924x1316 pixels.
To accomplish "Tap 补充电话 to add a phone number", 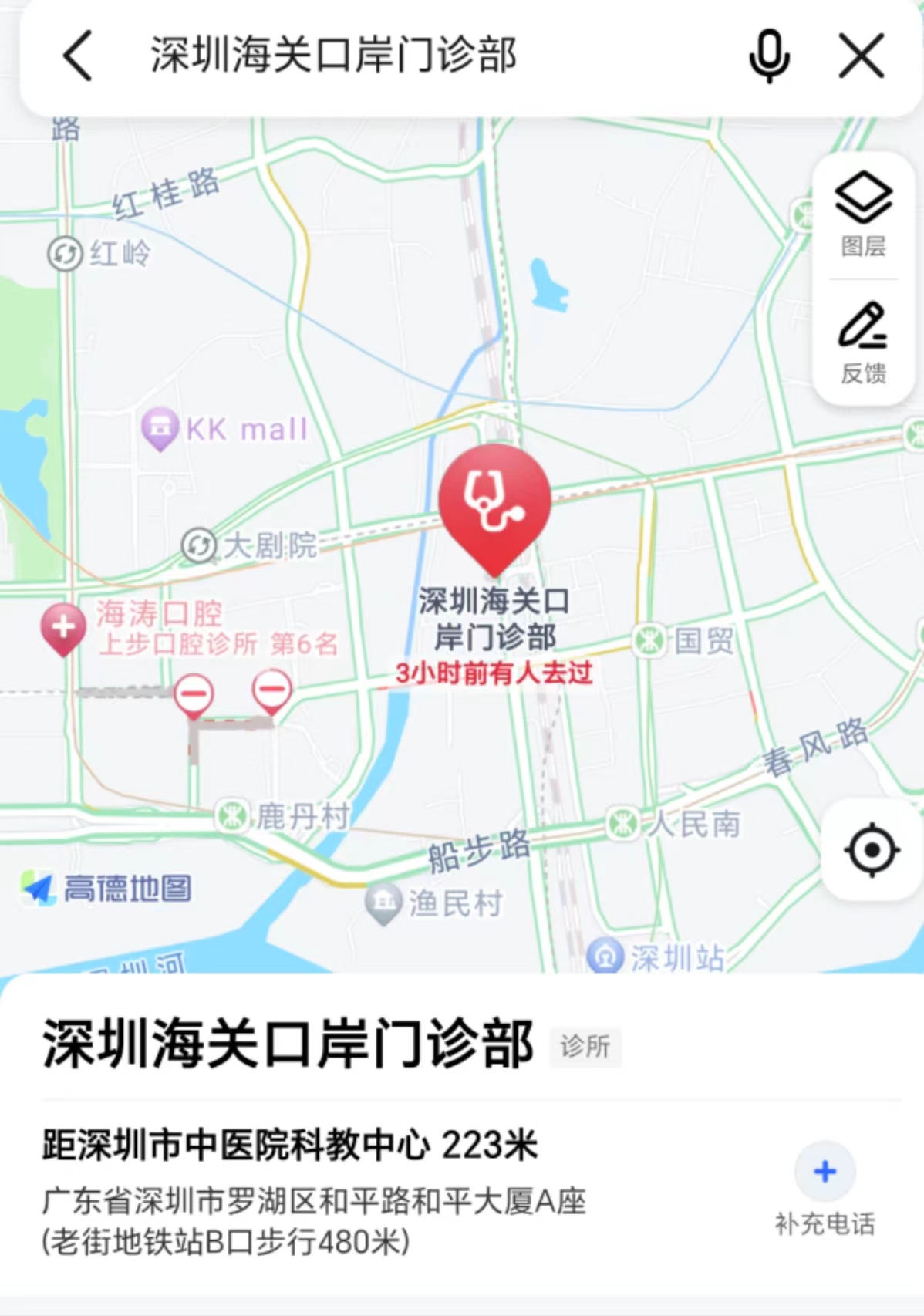I will pos(825,1188).
